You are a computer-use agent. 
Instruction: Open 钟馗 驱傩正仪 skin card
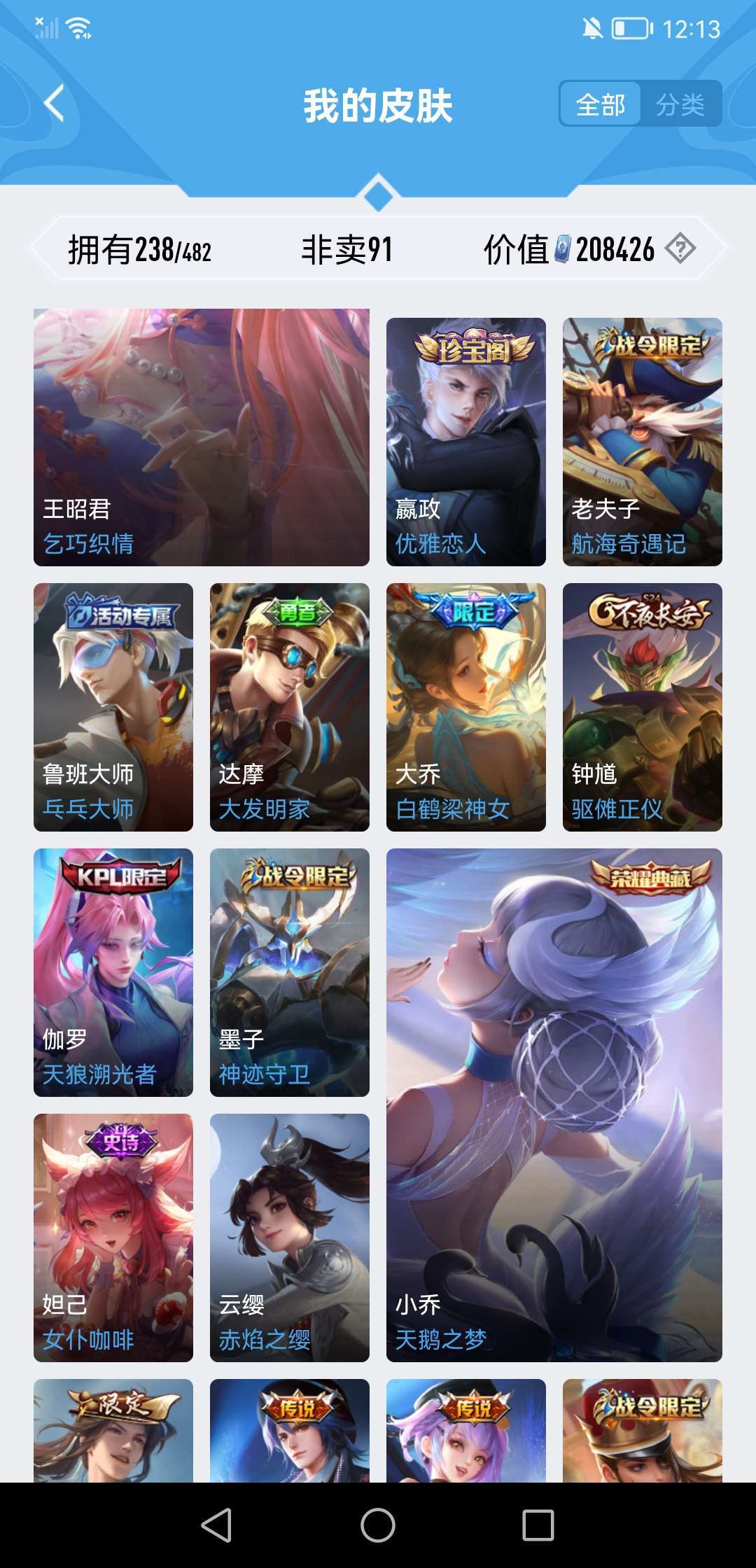pyautogui.click(x=643, y=707)
